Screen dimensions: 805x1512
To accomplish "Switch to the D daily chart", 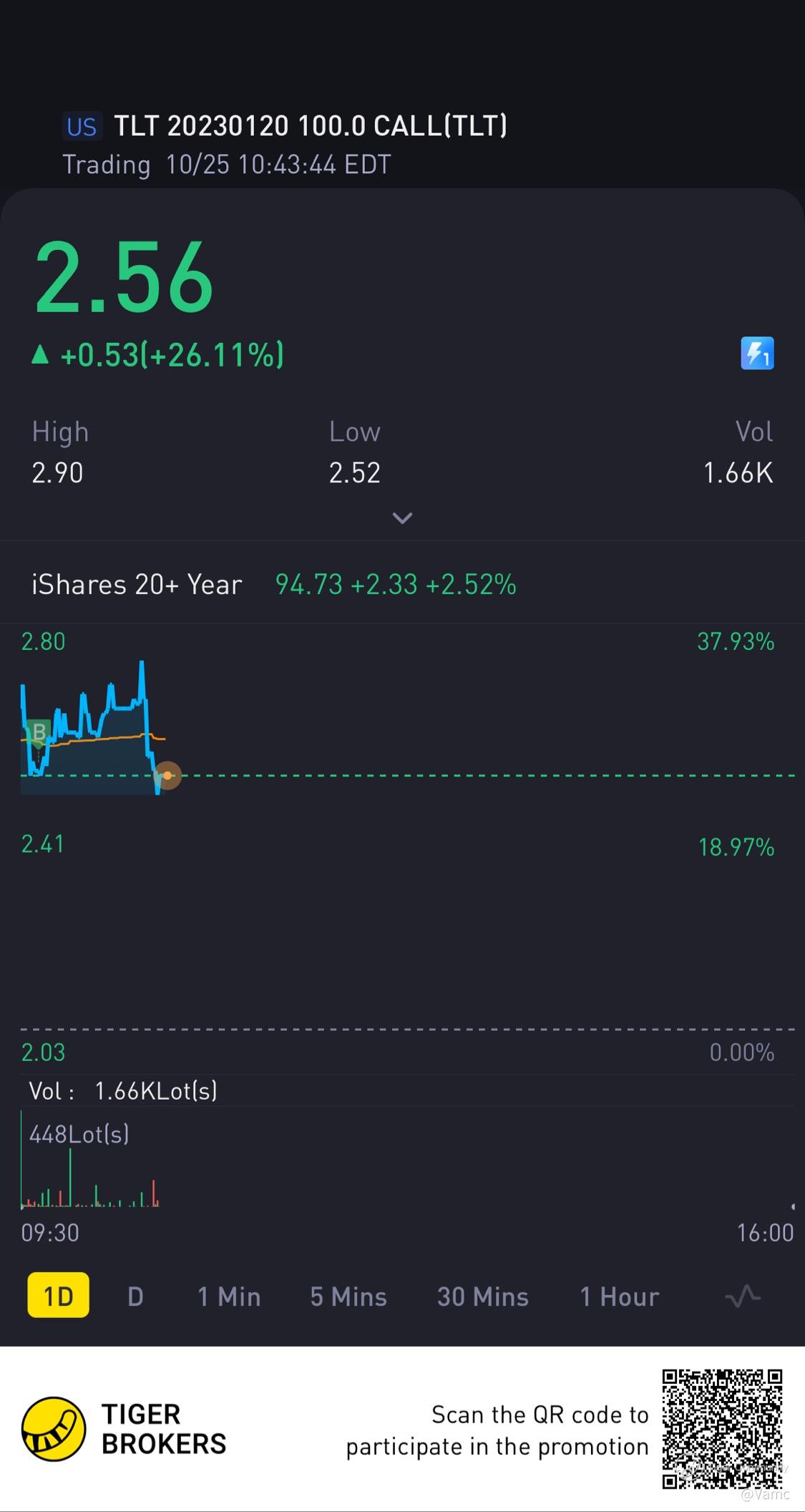I will 135,1297.
